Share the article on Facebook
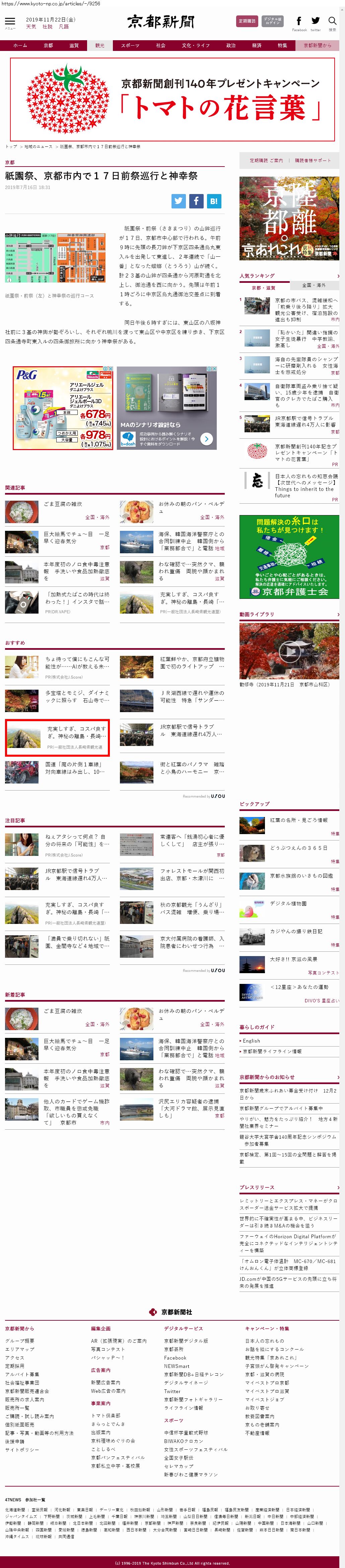Screen dimensions: 345x1568 [x=196, y=201]
